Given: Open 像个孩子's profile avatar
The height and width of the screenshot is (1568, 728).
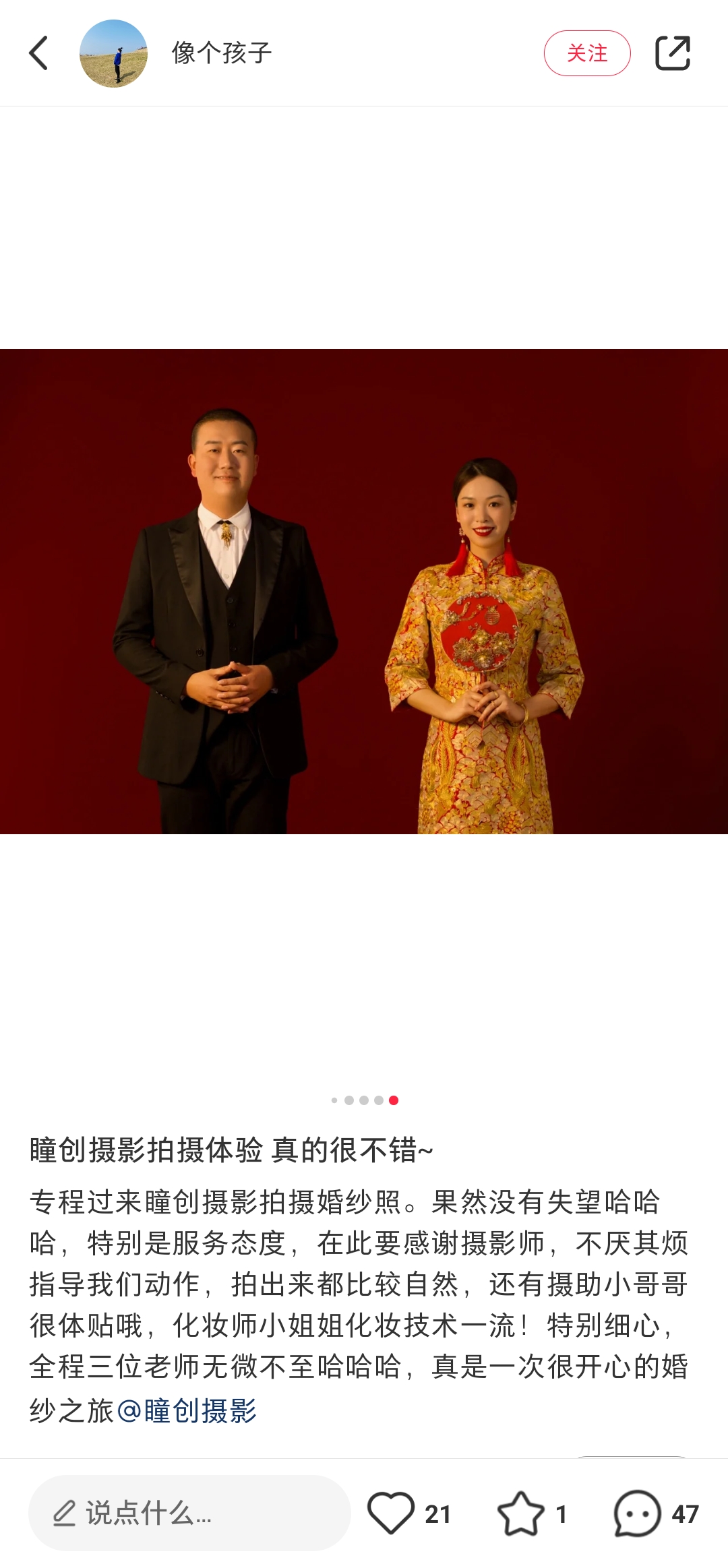Looking at the screenshot, I should (x=113, y=53).
